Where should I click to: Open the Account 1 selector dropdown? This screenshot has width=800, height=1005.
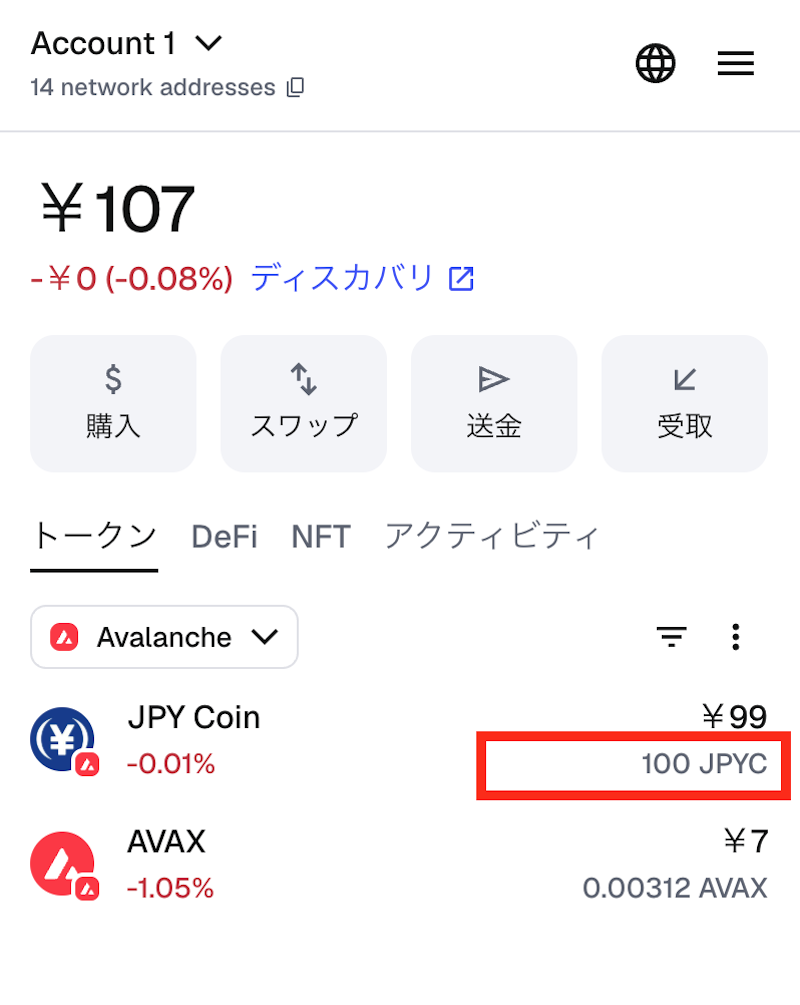tap(126, 44)
